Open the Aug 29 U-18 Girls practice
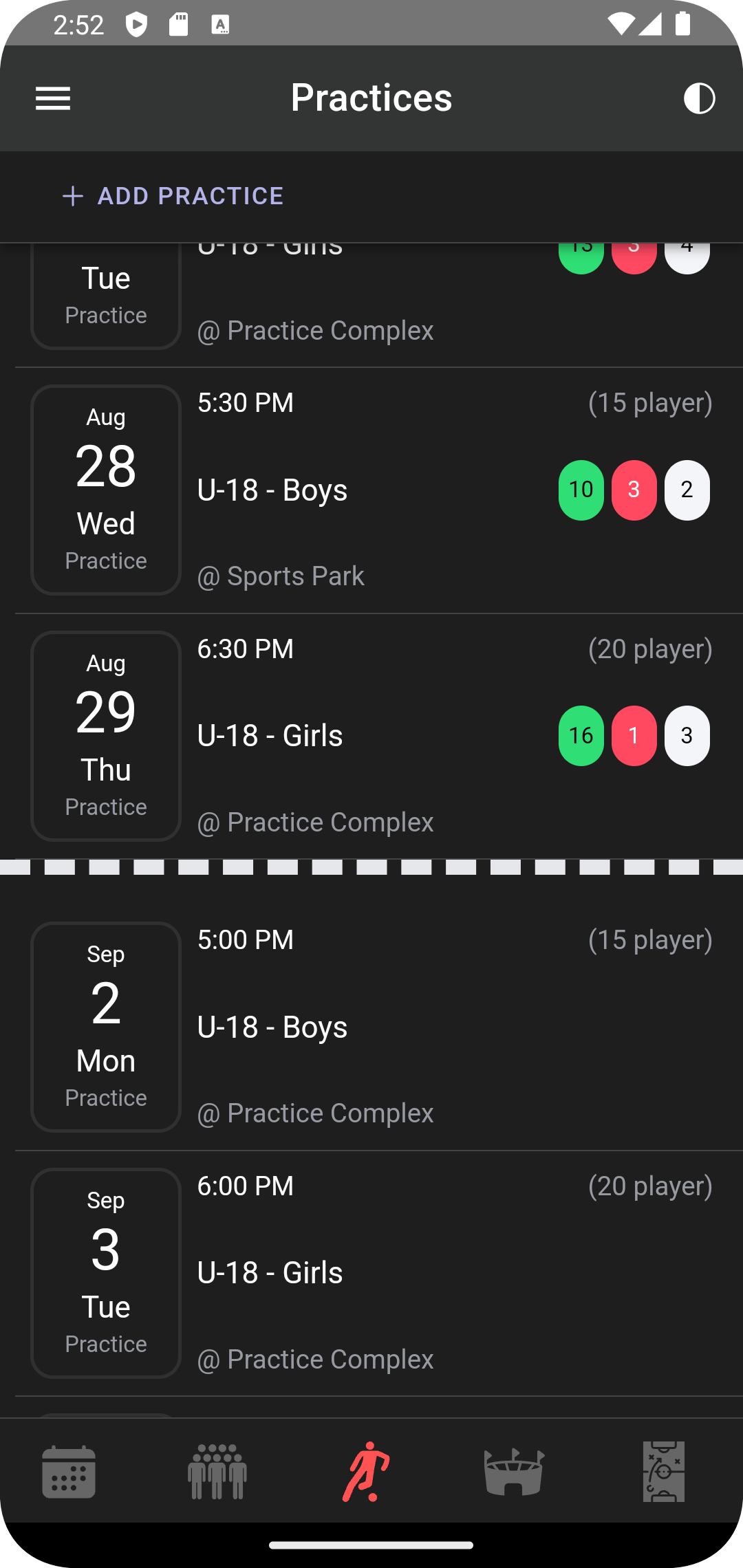 point(378,736)
